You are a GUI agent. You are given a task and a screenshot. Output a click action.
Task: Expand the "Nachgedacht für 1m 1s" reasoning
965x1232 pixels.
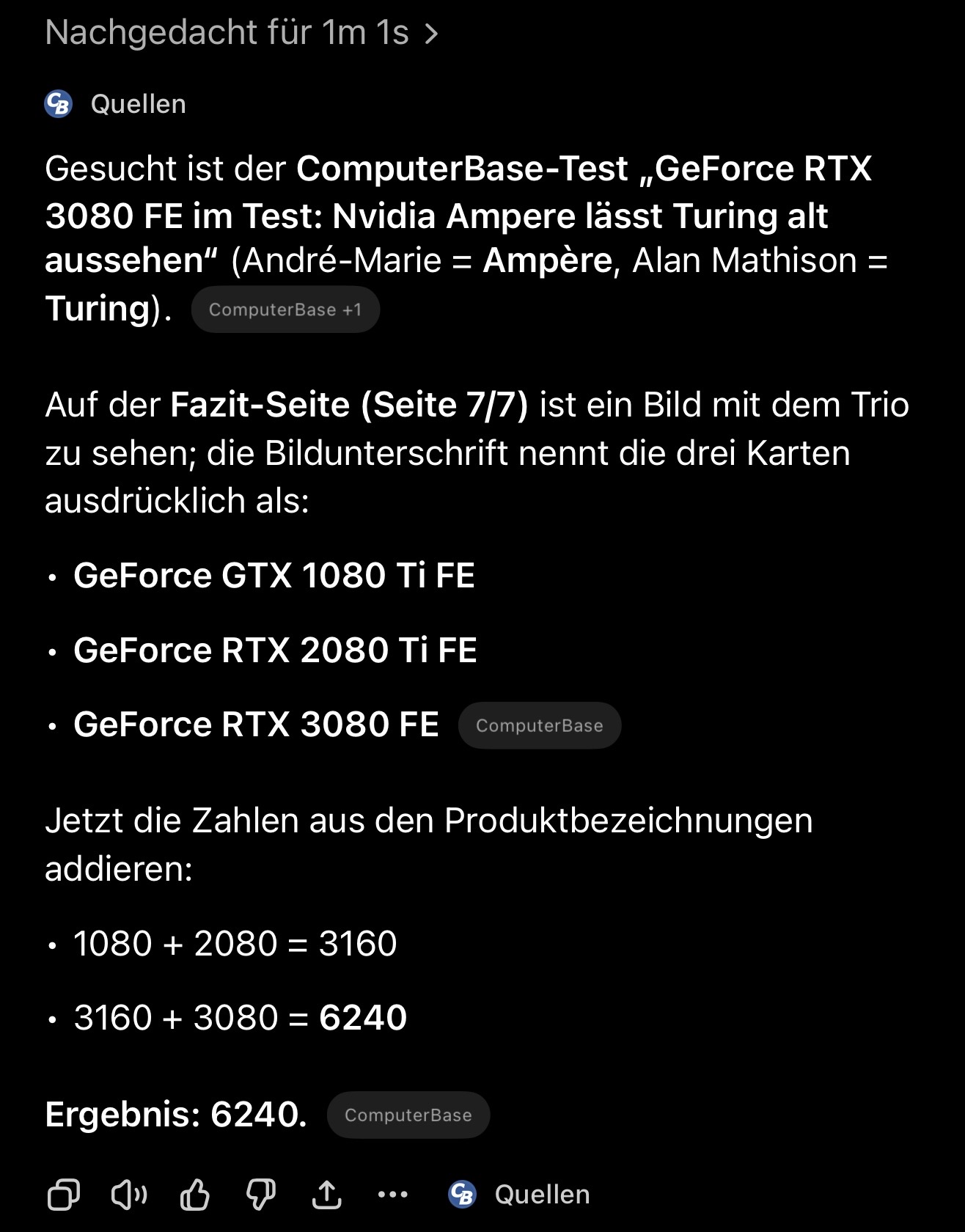pos(242,34)
